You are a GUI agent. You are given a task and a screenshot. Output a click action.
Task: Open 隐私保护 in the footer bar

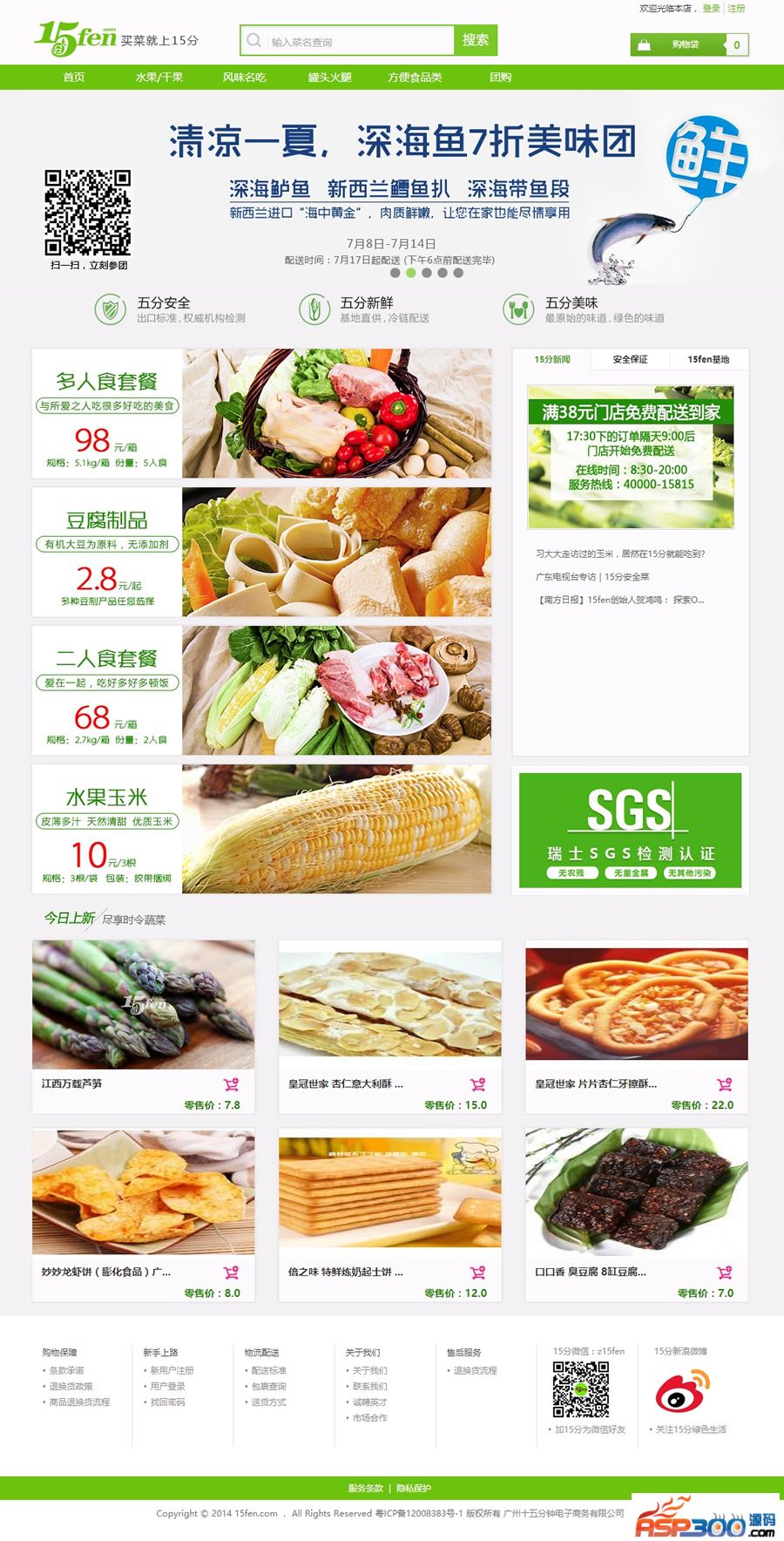[414, 1488]
